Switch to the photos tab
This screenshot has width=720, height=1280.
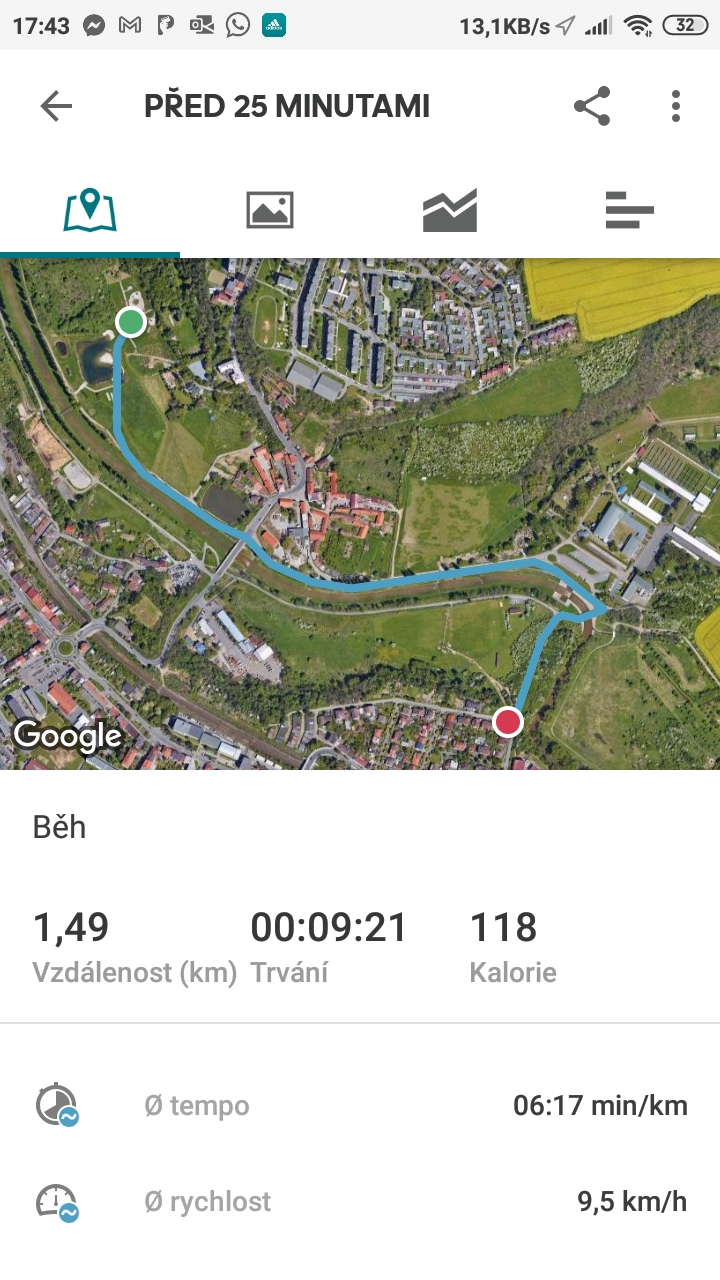tap(270, 210)
